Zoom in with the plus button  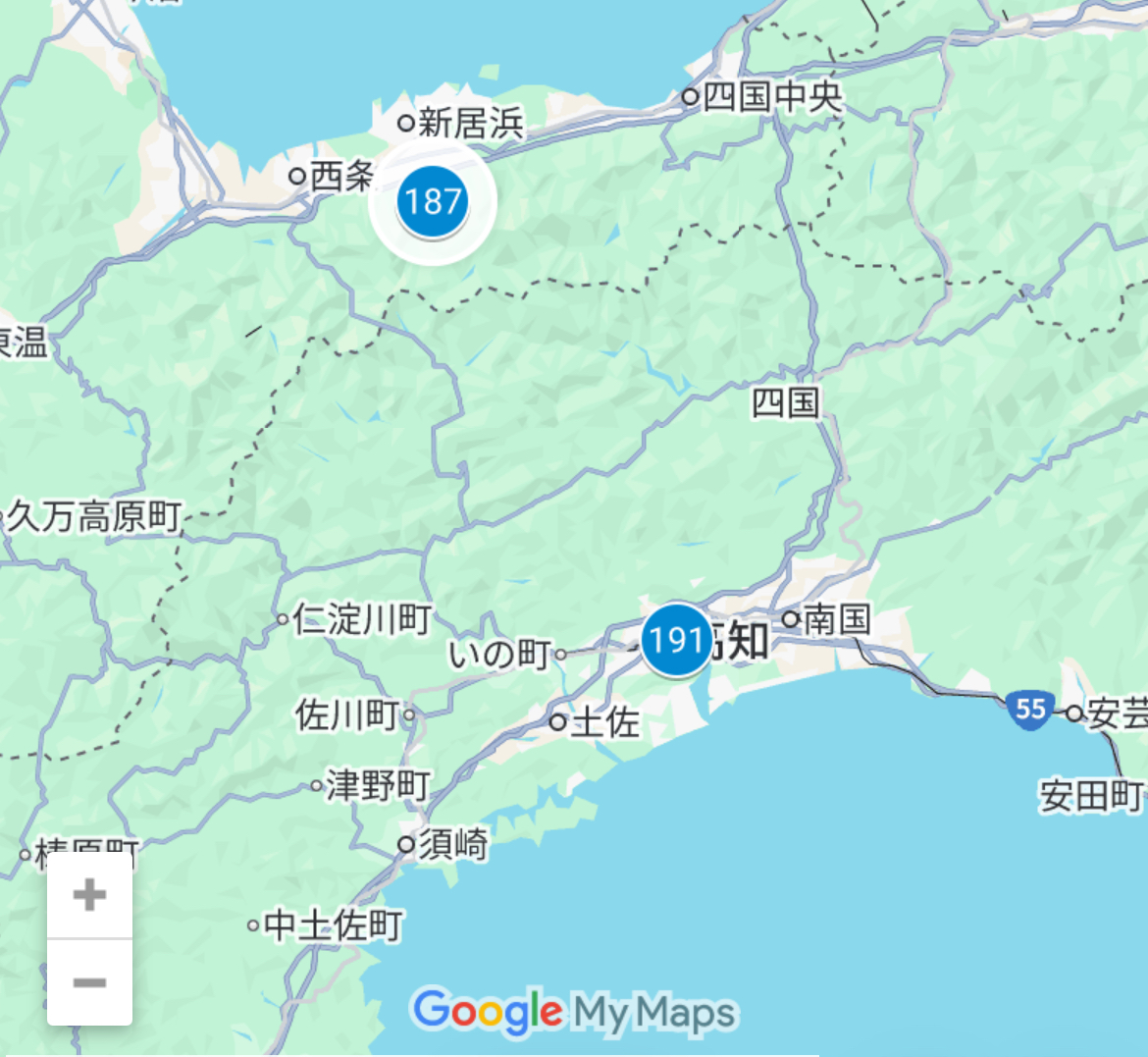(x=89, y=895)
